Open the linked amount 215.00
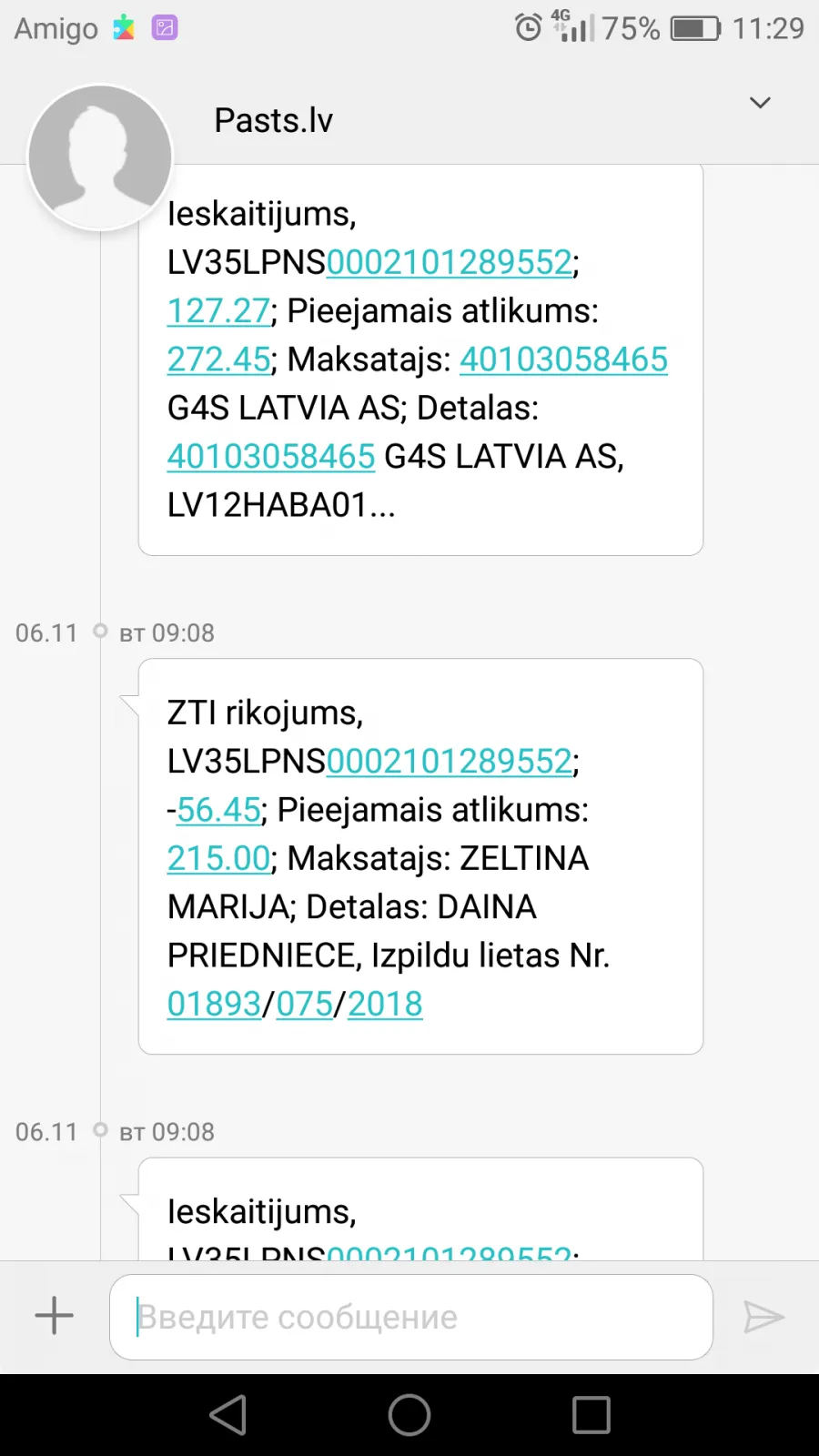 [x=218, y=858]
